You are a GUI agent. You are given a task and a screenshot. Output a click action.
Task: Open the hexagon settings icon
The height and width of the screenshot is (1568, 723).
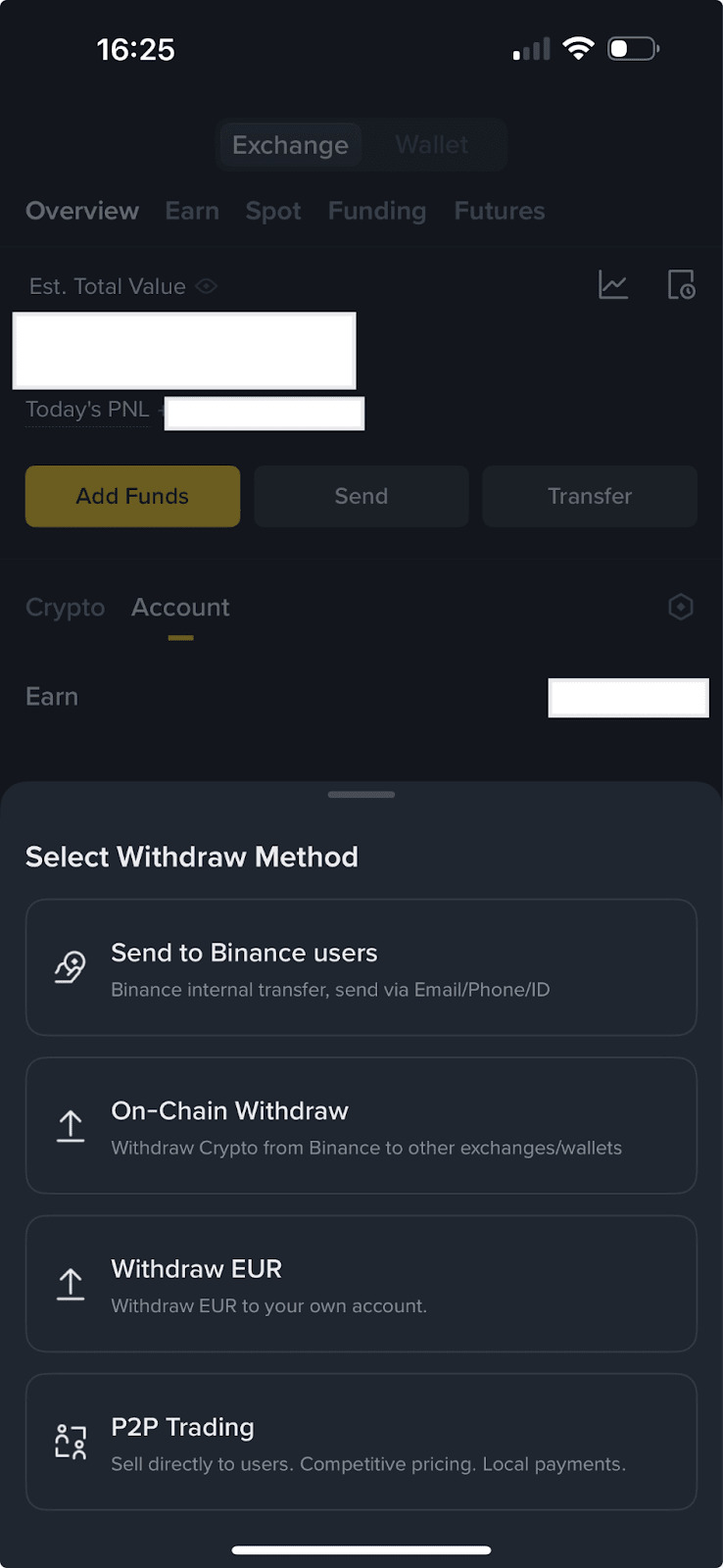click(680, 608)
